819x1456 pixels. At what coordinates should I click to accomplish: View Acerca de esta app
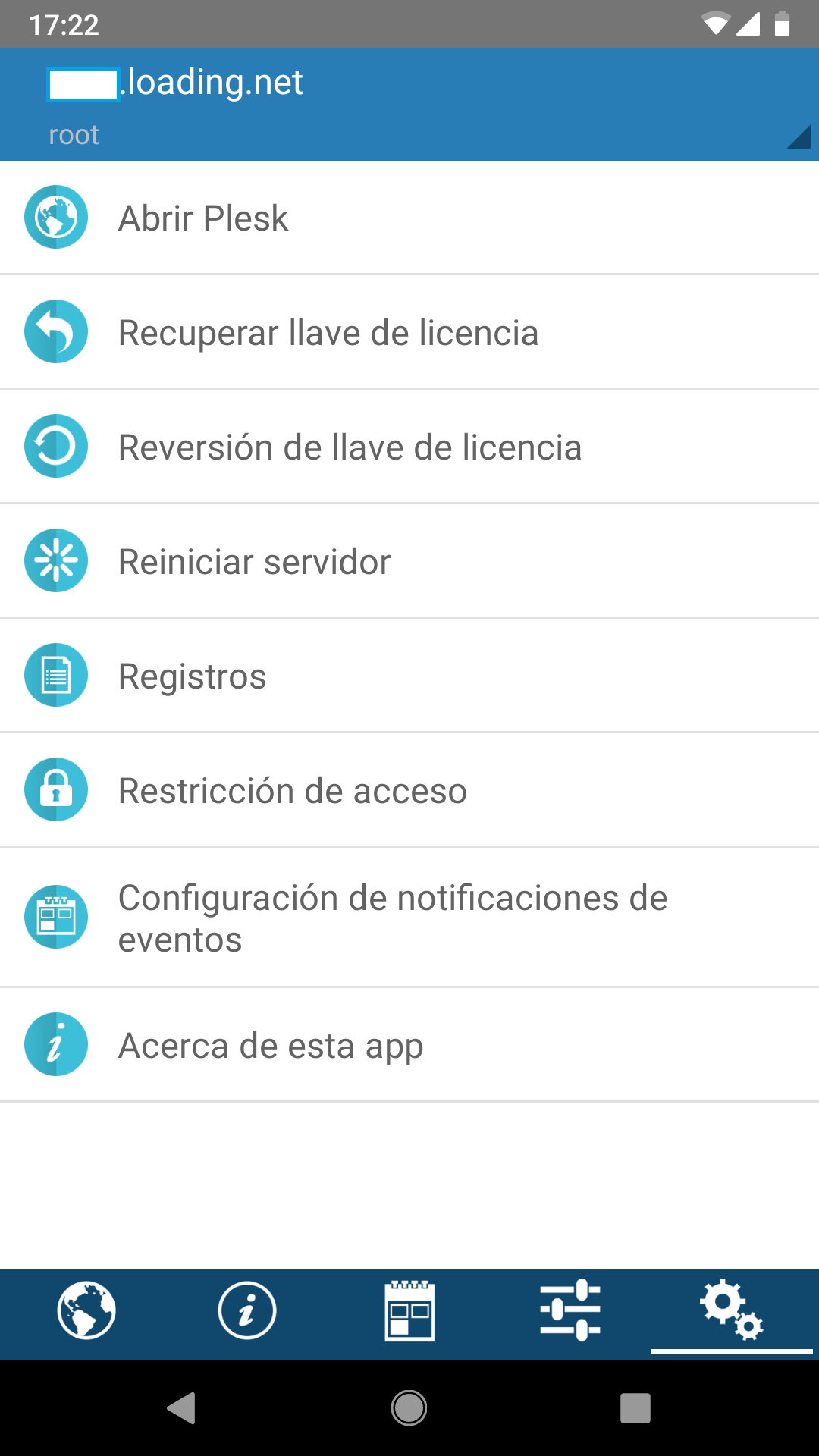[409, 1045]
